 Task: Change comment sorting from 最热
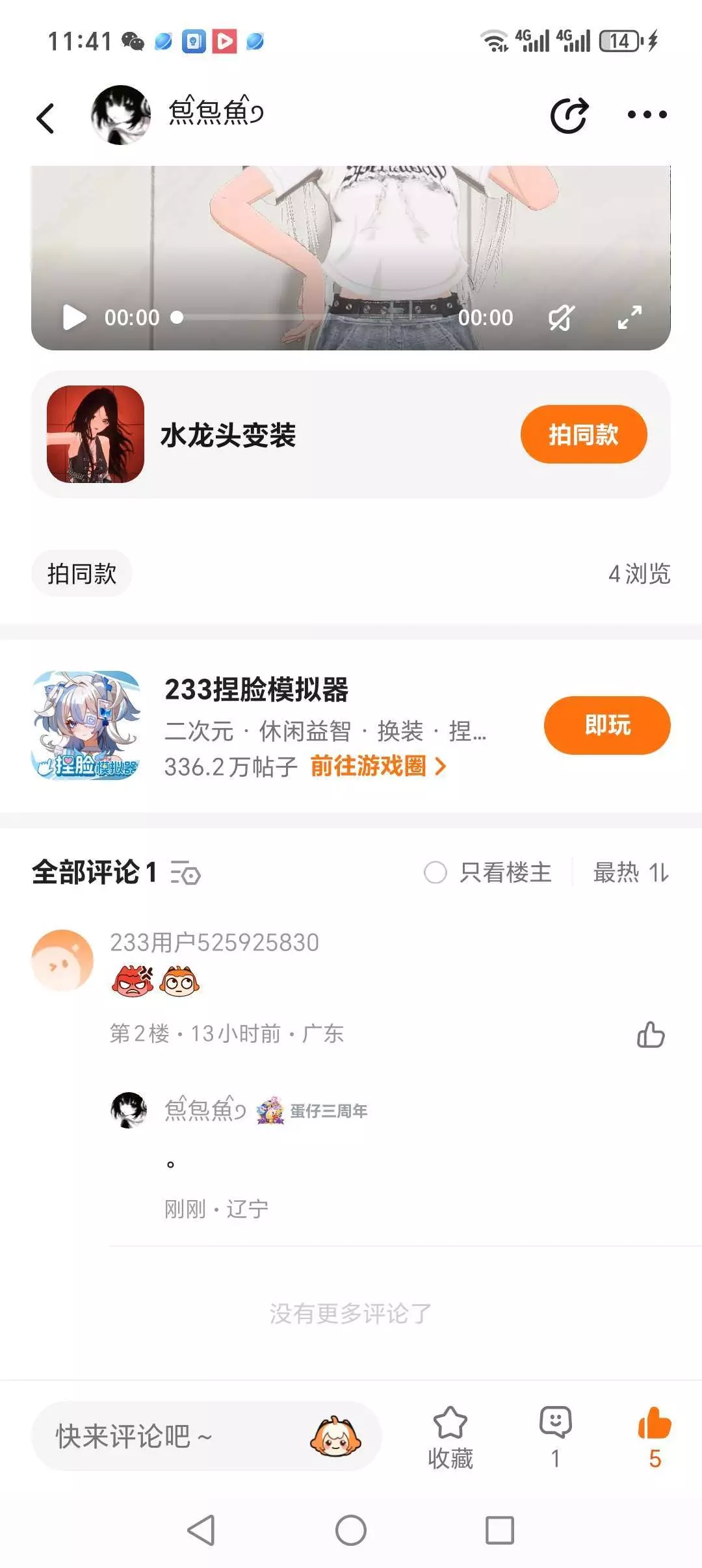point(630,872)
